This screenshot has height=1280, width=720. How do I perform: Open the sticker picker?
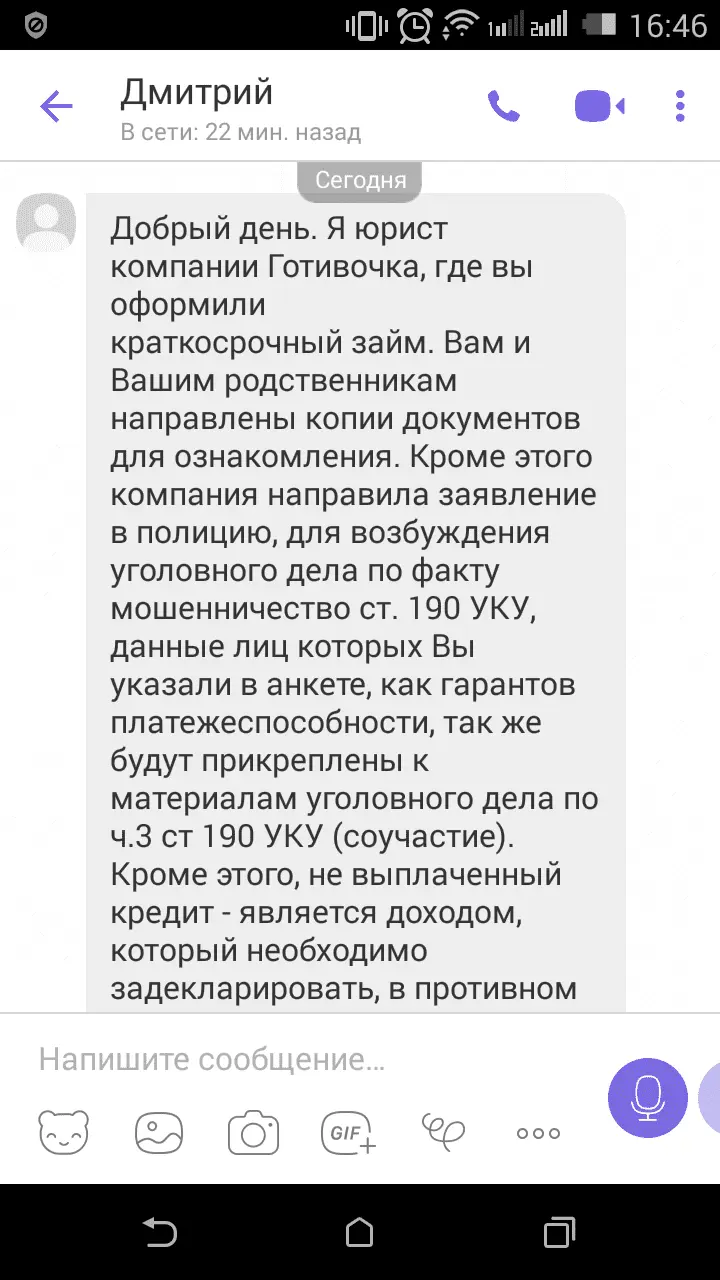click(63, 1132)
